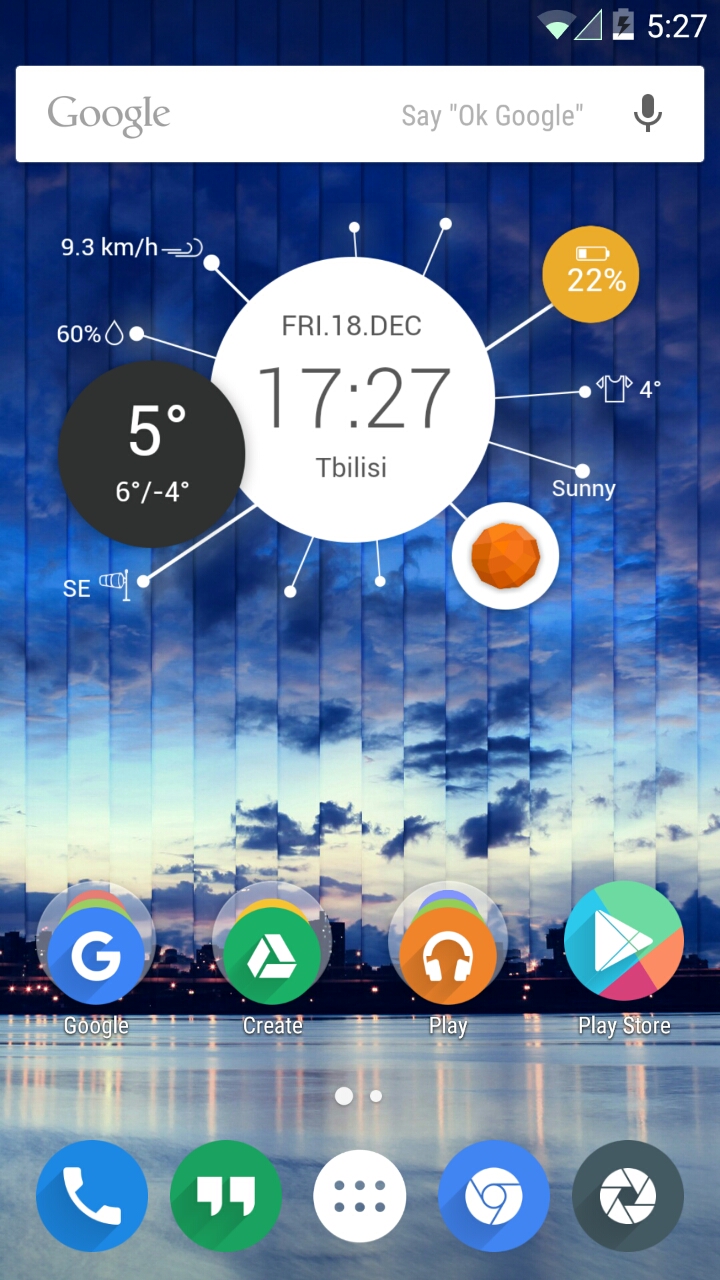Open the Camera app

pyautogui.click(x=628, y=1195)
